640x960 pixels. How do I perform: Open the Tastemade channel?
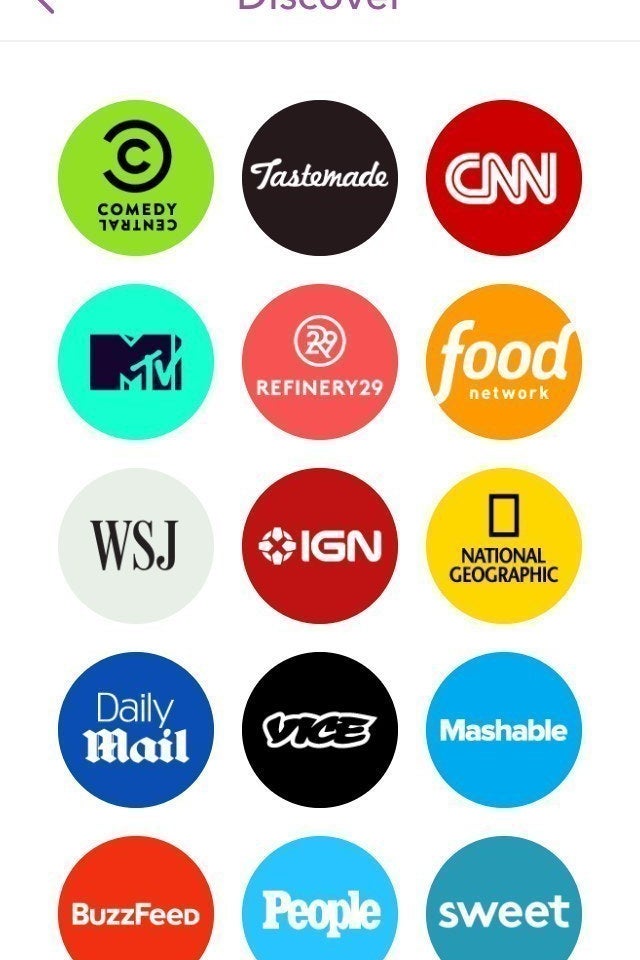(320, 178)
